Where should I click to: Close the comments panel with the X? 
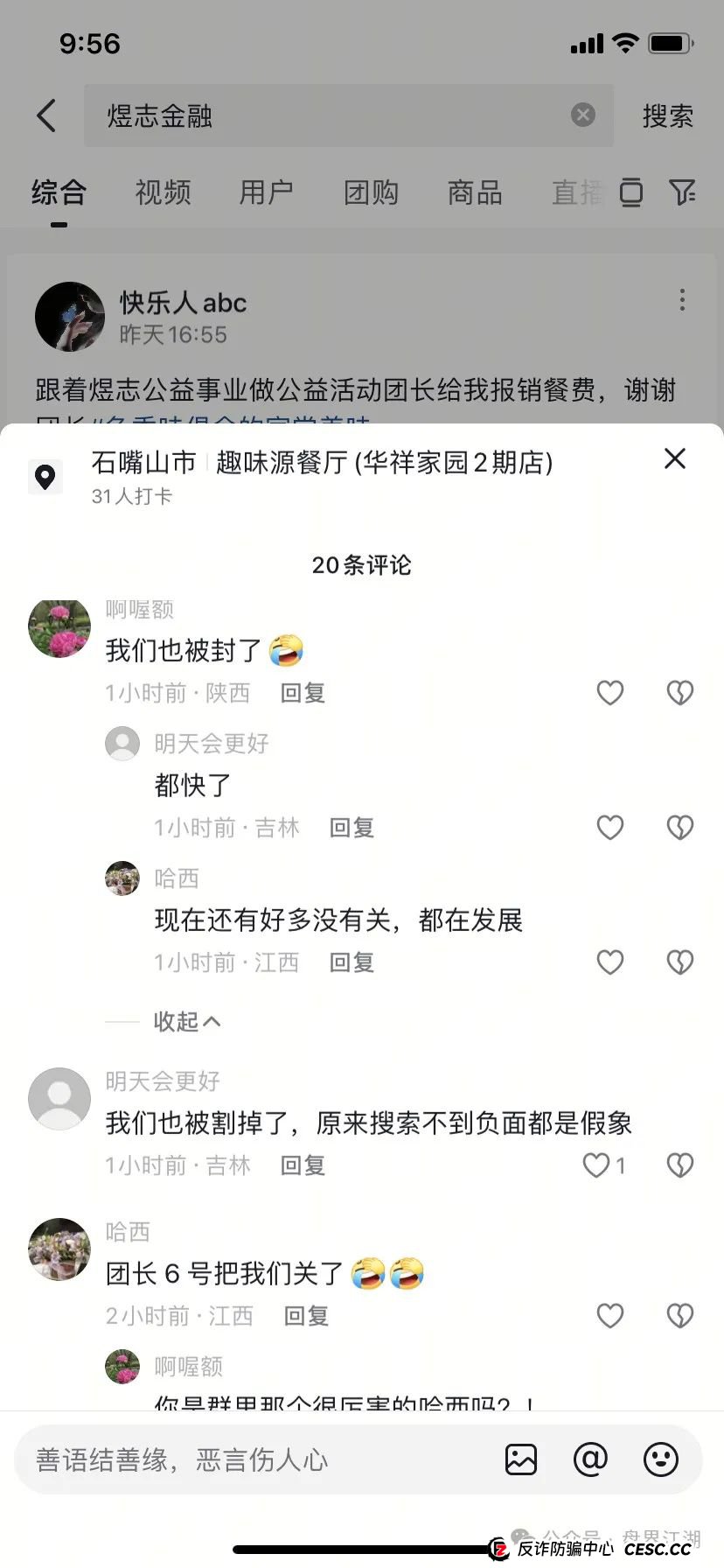click(x=673, y=458)
